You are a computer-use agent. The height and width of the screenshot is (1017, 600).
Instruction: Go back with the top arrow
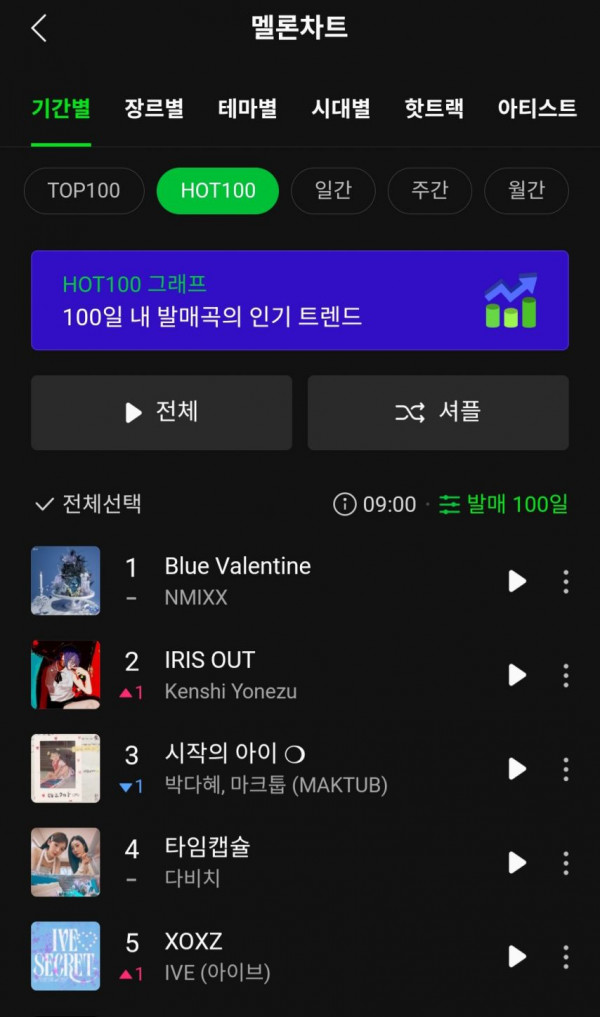click(x=39, y=29)
